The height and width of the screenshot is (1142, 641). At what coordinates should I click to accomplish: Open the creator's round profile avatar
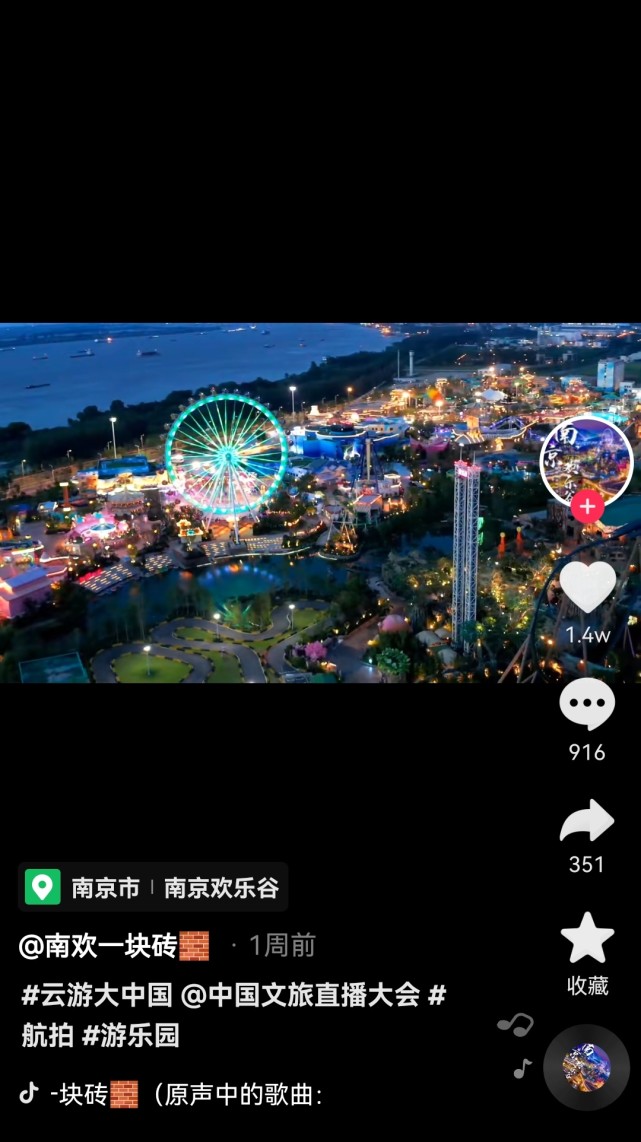[586, 462]
